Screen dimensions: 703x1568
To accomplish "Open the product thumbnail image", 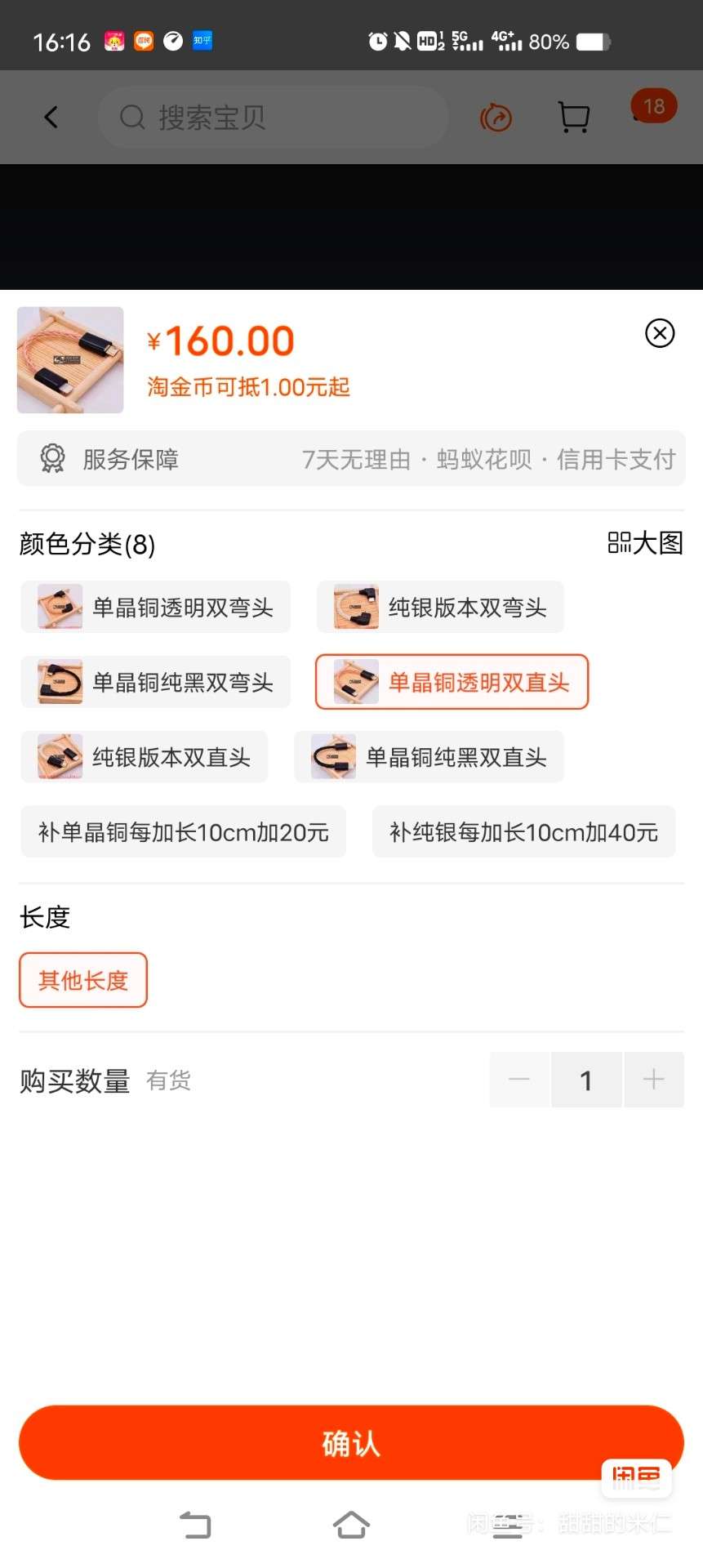I will [x=70, y=360].
